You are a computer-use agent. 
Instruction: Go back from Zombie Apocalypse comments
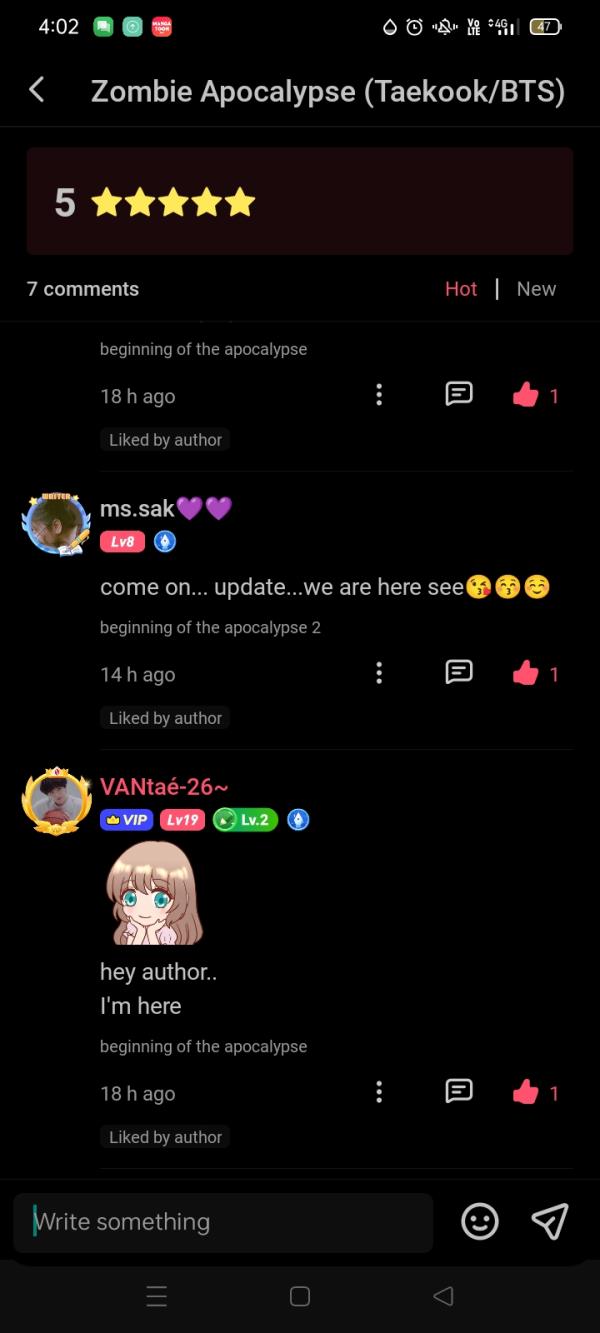[37, 90]
